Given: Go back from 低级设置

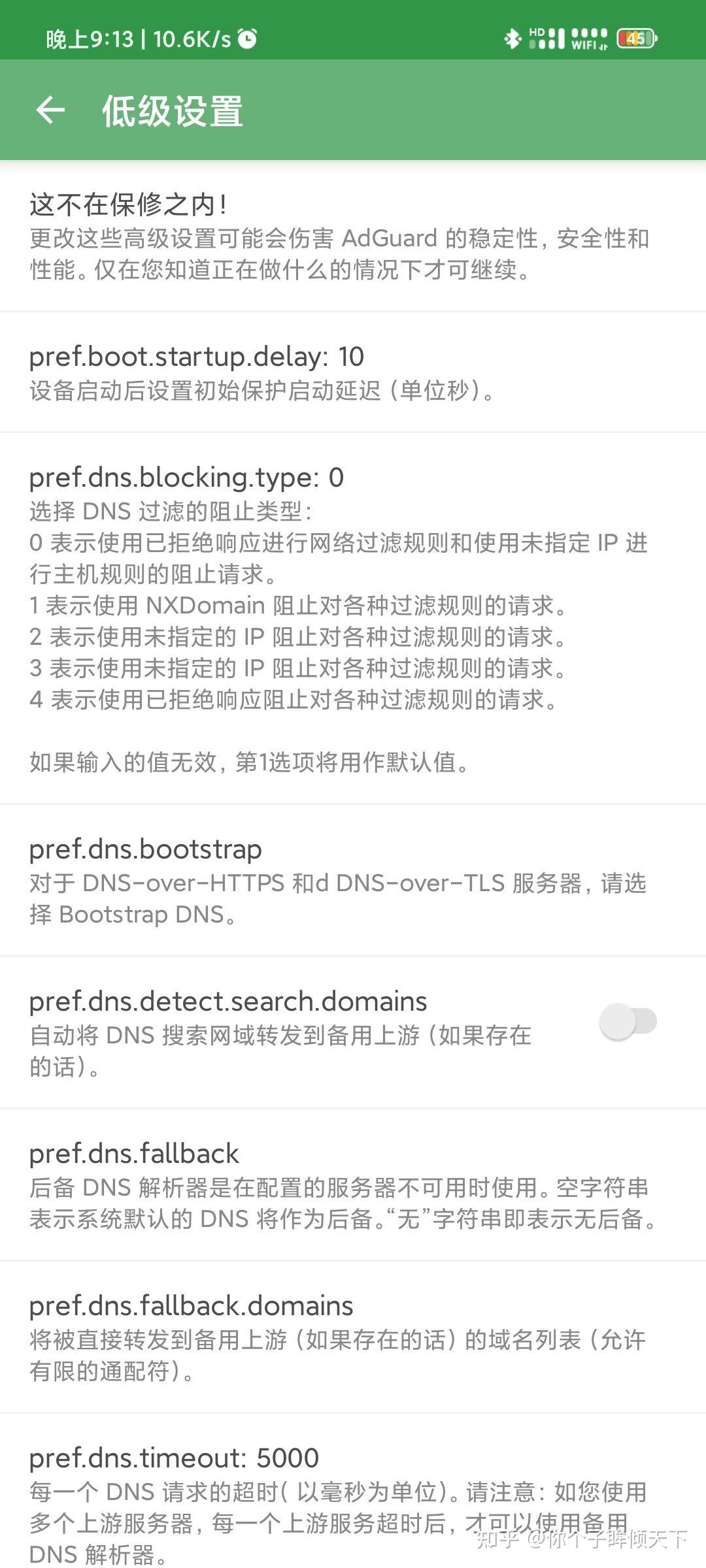Looking at the screenshot, I should (x=50, y=110).
